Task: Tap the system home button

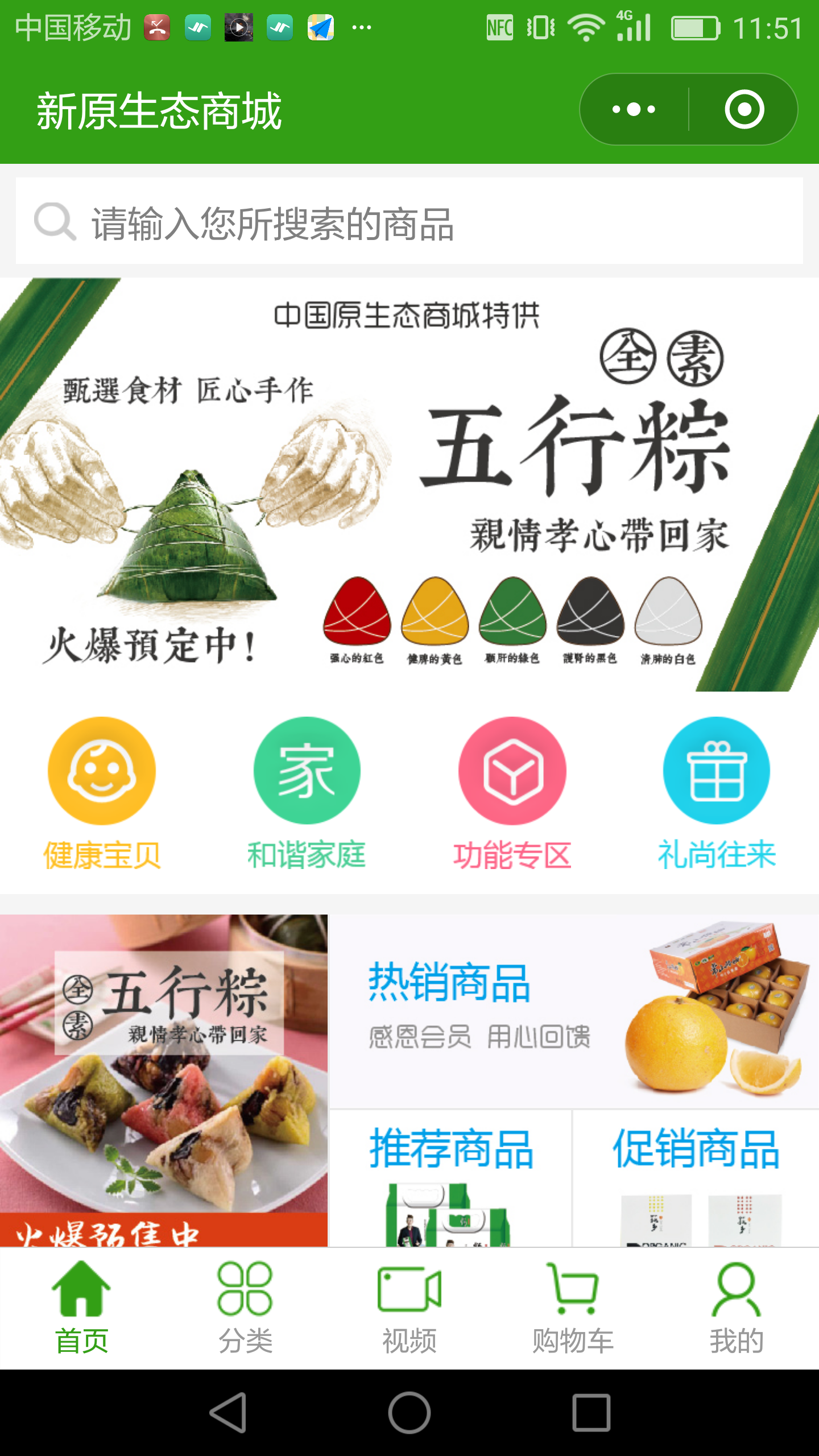Action: coord(409,1412)
